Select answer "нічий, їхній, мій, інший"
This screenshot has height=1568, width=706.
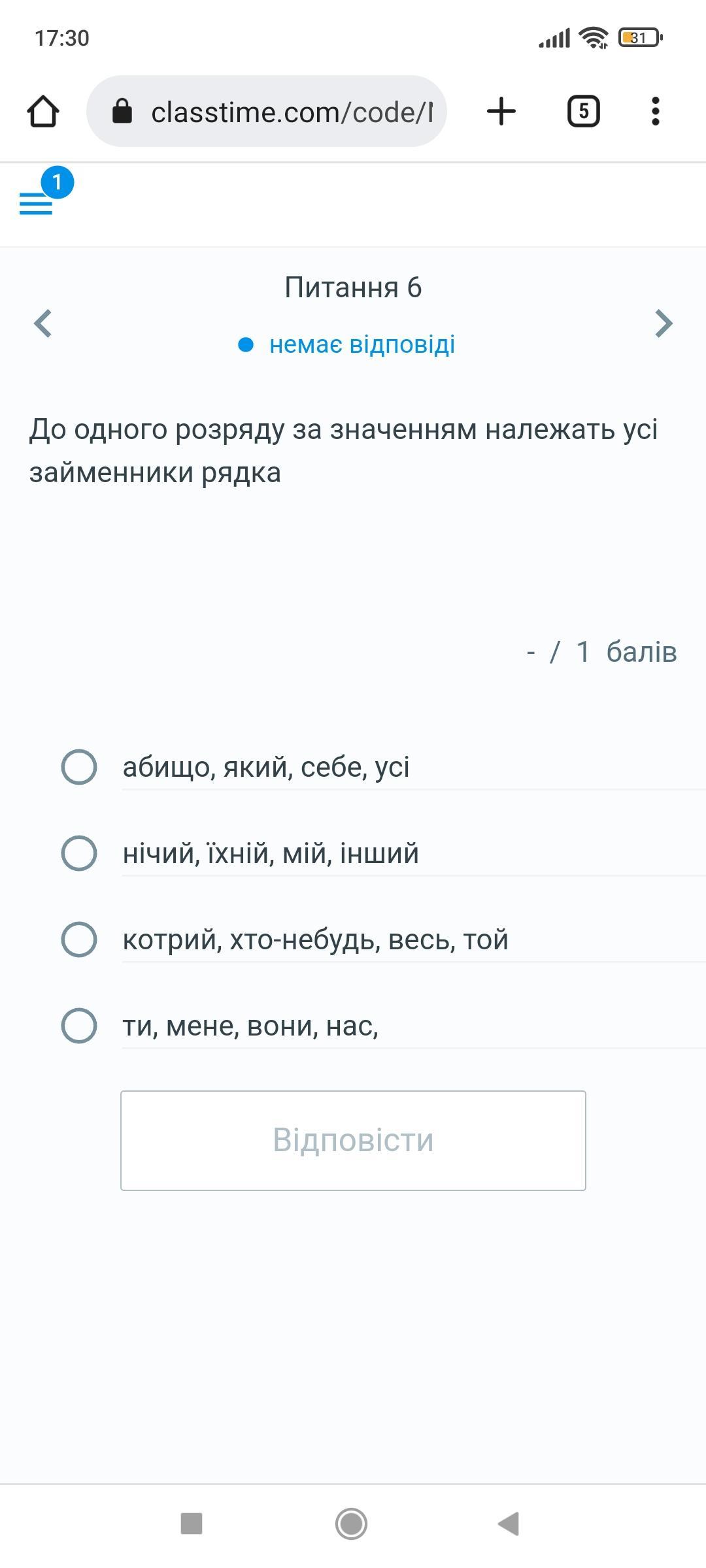coord(382,853)
